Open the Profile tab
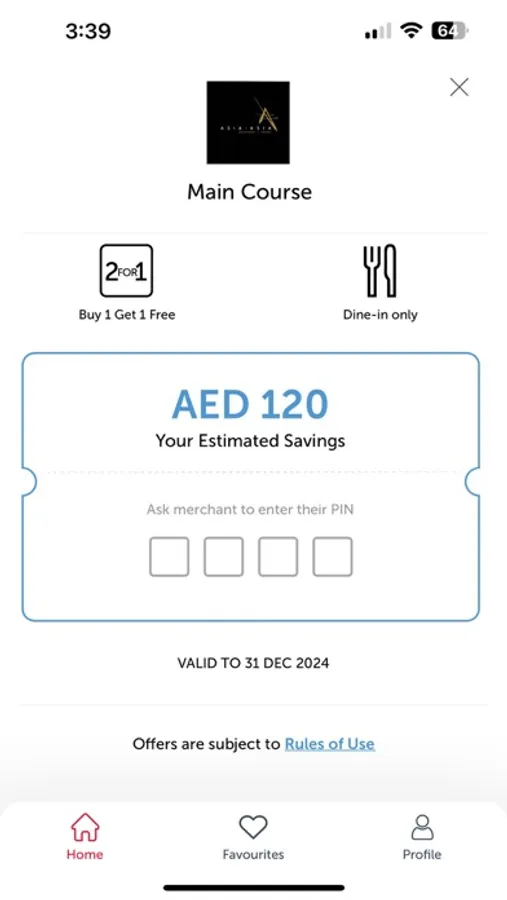The width and height of the screenshot is (507, 900). click(422, 837)
